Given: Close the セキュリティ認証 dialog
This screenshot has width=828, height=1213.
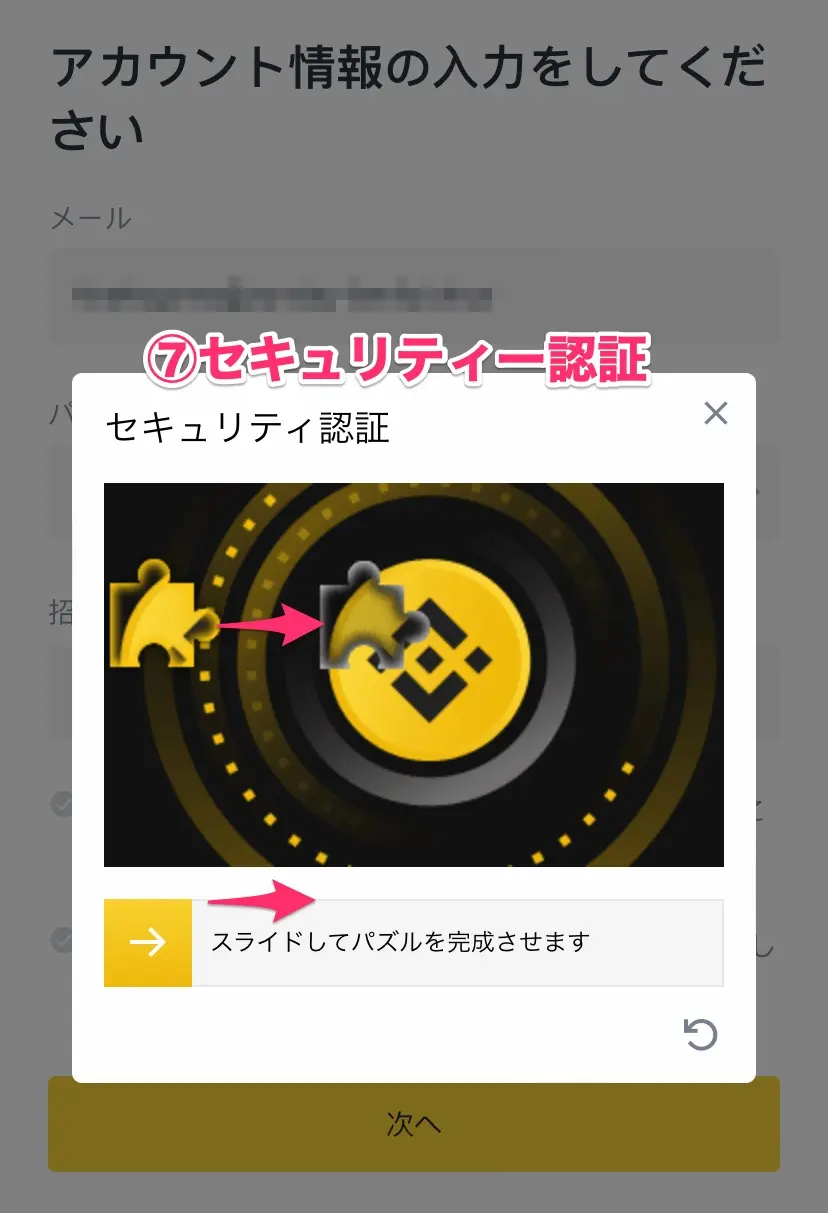Looking at the screenshot, I should 715,413.
